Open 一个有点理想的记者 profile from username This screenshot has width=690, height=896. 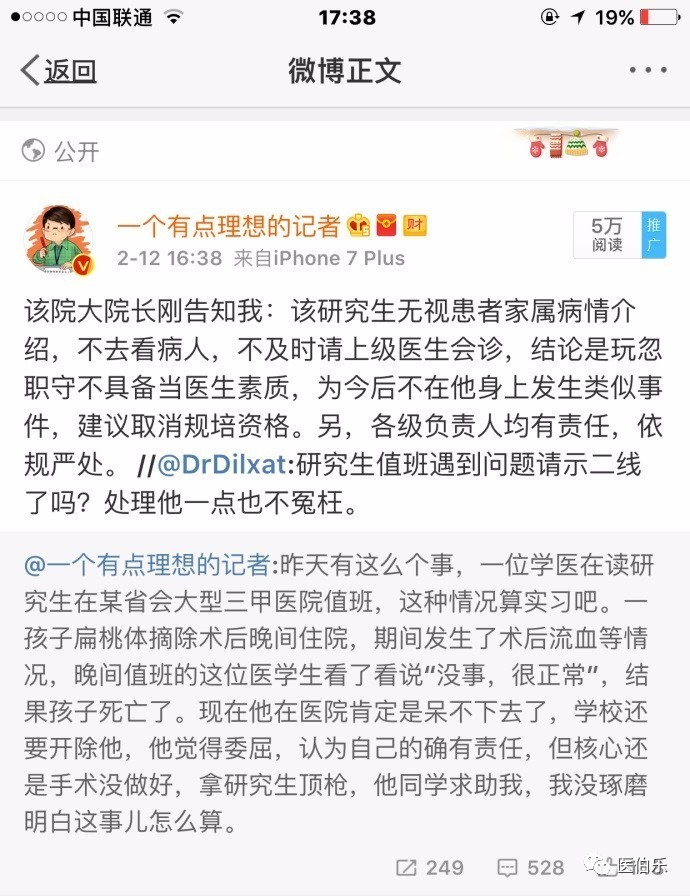pyautogui.click(x=229, y=226)
